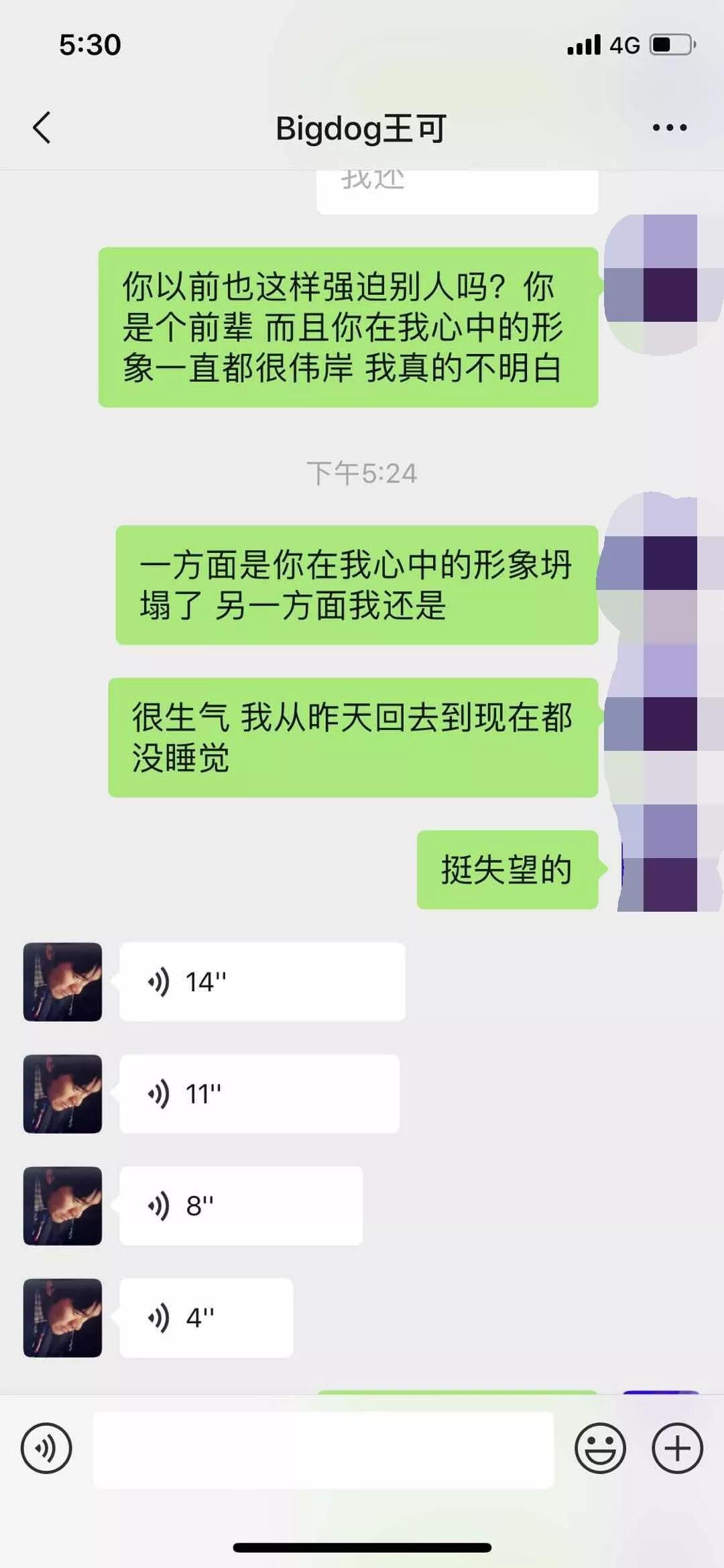Tap the chat title Bigdog王可
724x1568 pixels.
tap(362, 129)
